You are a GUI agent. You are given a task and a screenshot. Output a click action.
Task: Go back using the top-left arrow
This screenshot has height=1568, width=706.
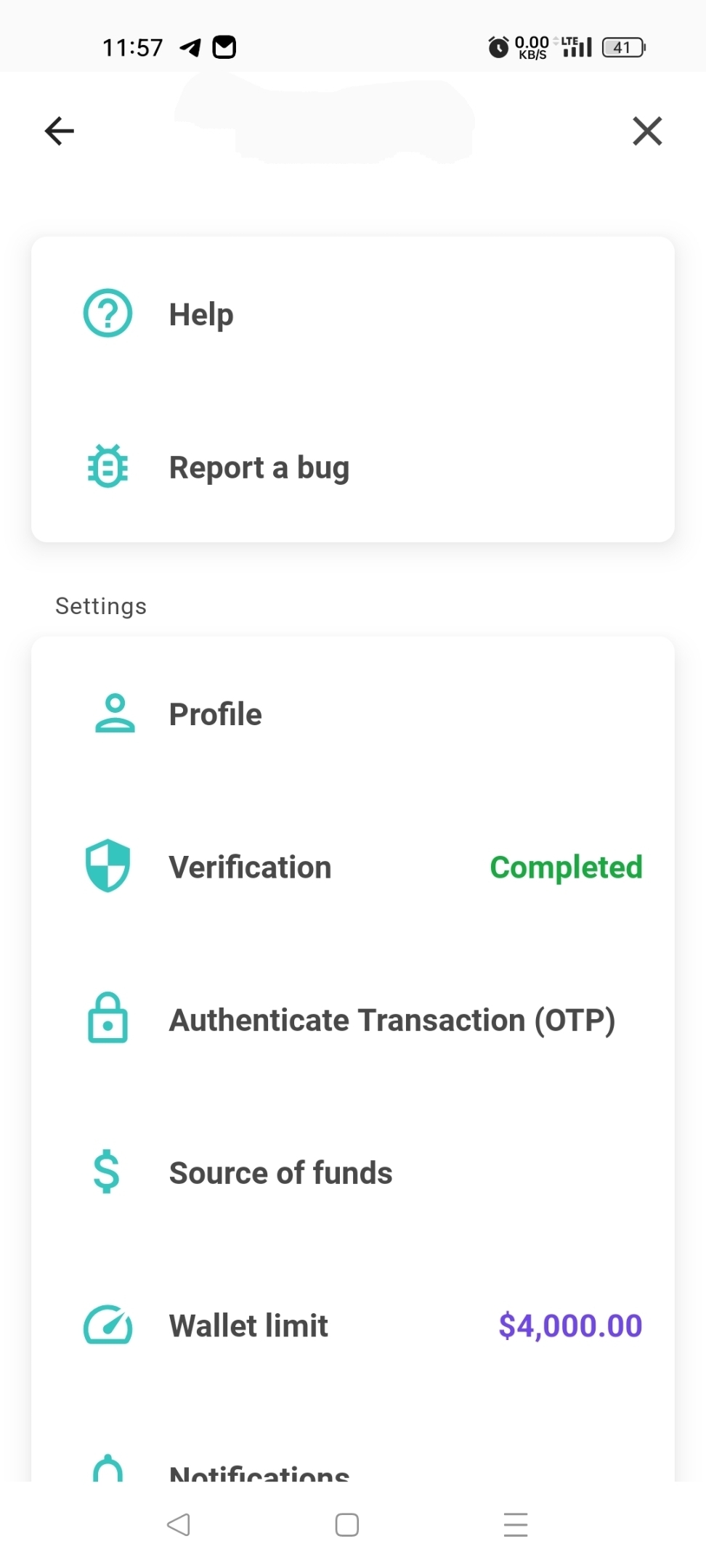coord(60,131)
